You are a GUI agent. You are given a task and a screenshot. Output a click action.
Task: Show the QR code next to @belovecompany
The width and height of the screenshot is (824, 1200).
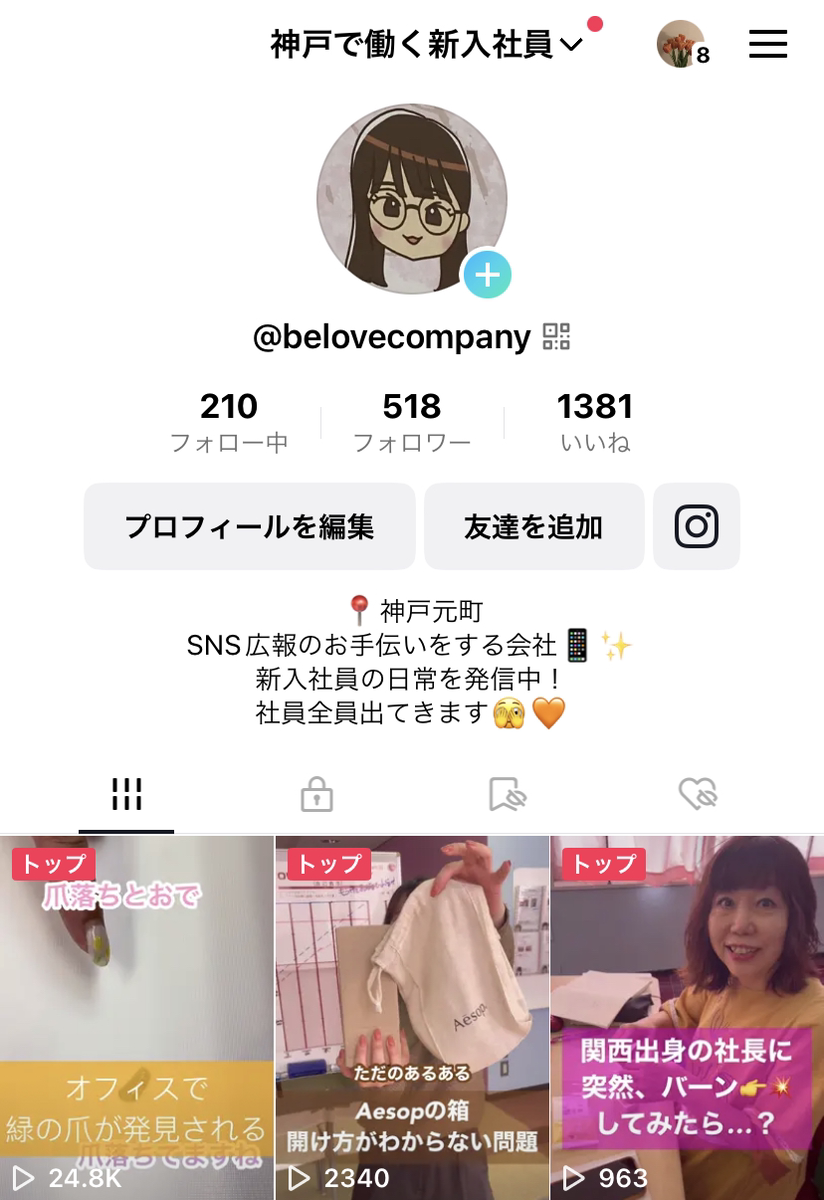(x=556, y=337)
